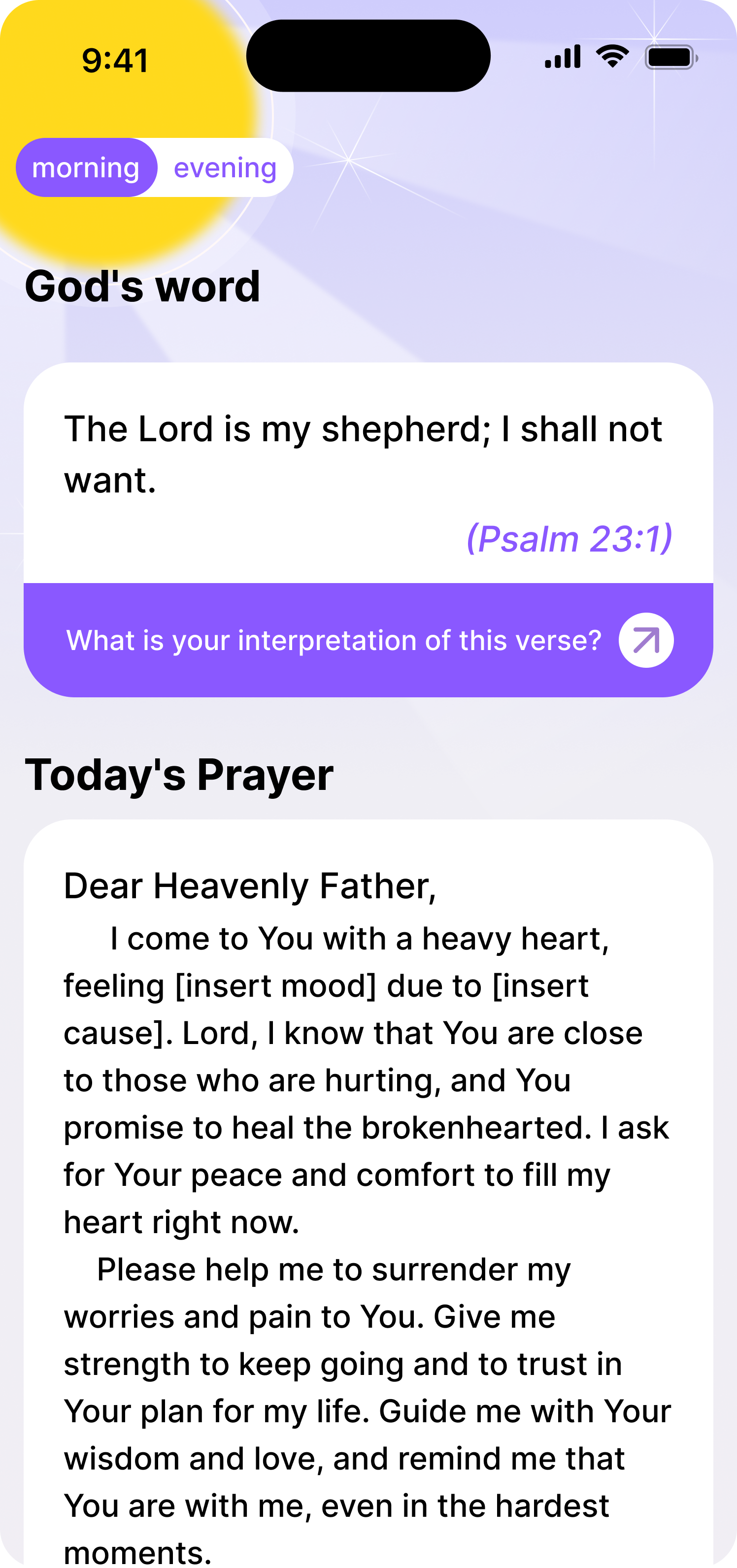
Task: Open today's prayer card
Action: click(368, 1156)
